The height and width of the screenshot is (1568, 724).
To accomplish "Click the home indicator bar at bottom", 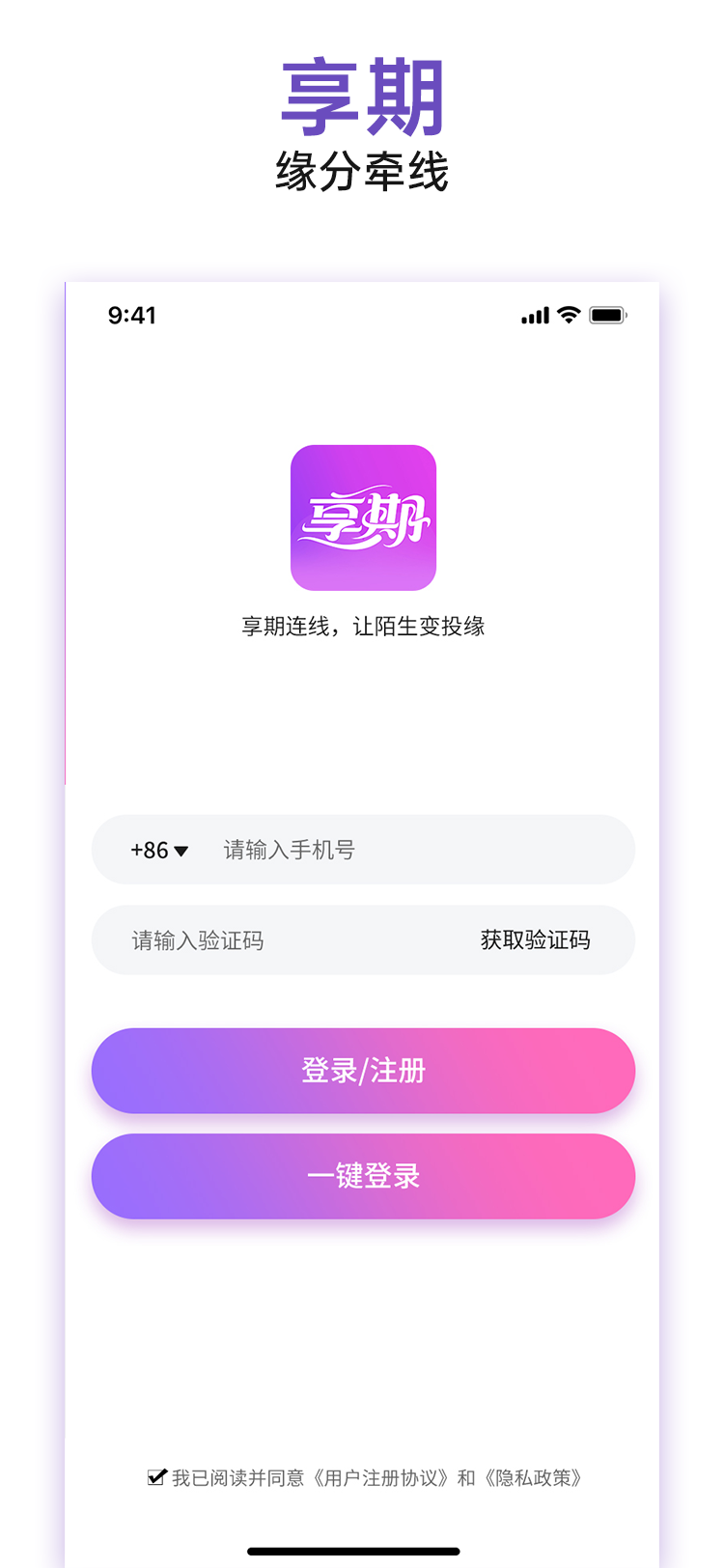I will coord(362,1552).
